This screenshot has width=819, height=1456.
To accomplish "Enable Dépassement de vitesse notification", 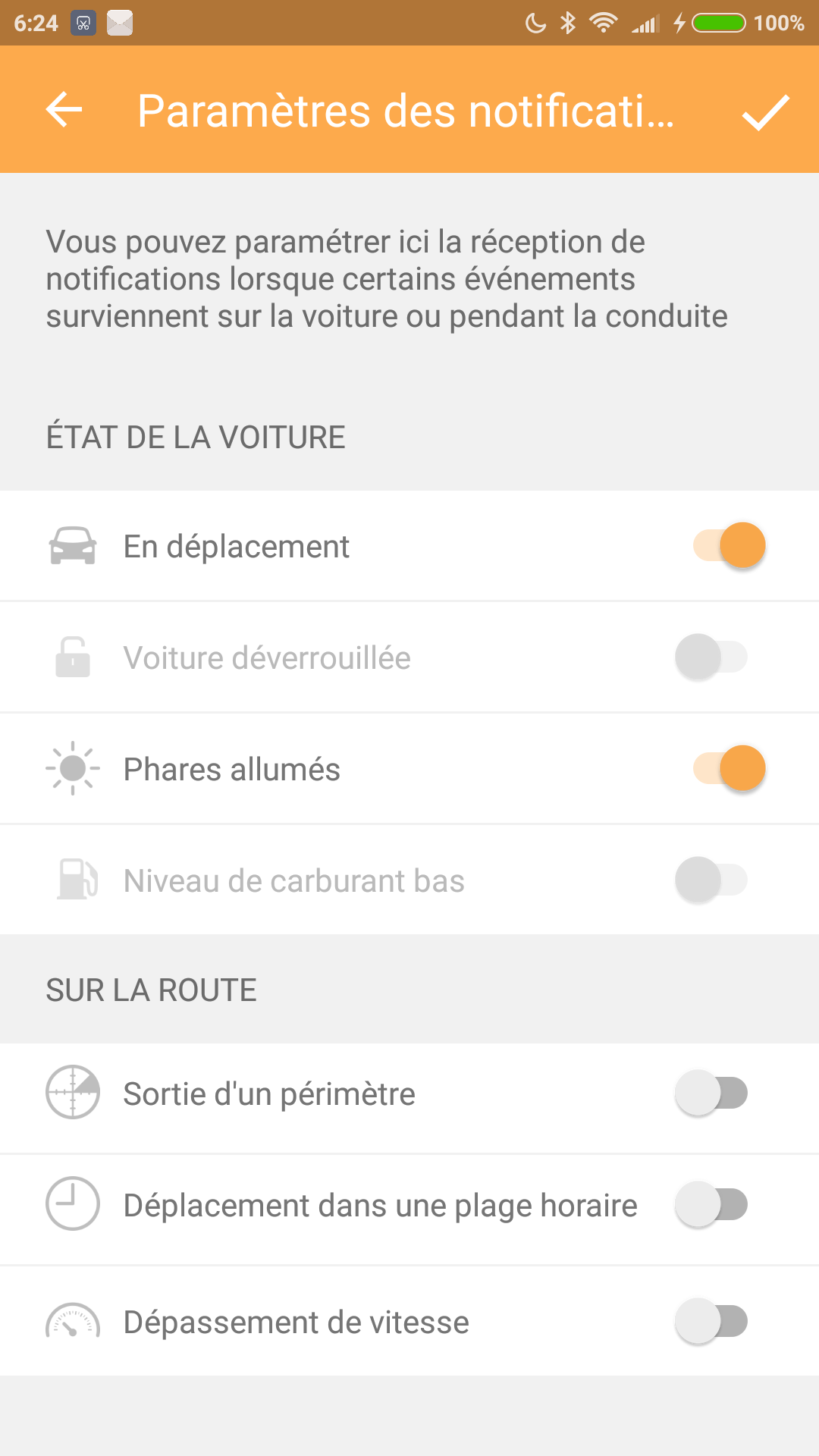I will coord(711,1321).
